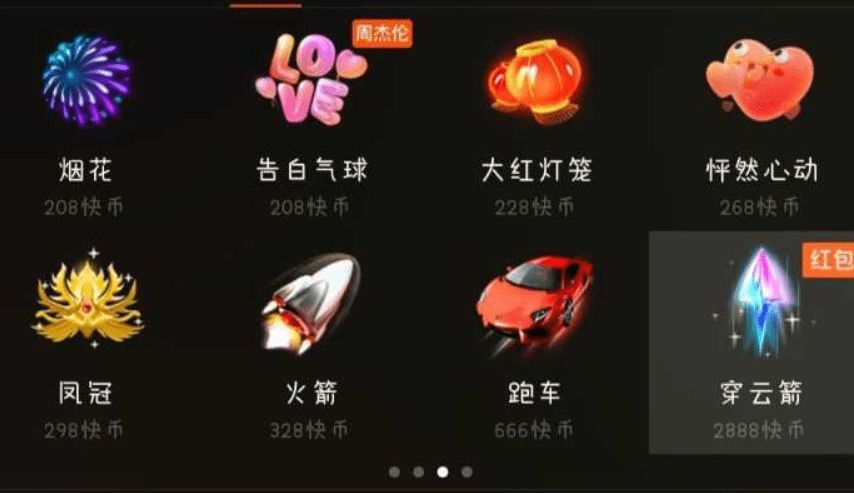Image resolution: width=854 pixels, height=493 pixels.
Task: Choose the 告白气球 gift
Action: tap(311, 82)
